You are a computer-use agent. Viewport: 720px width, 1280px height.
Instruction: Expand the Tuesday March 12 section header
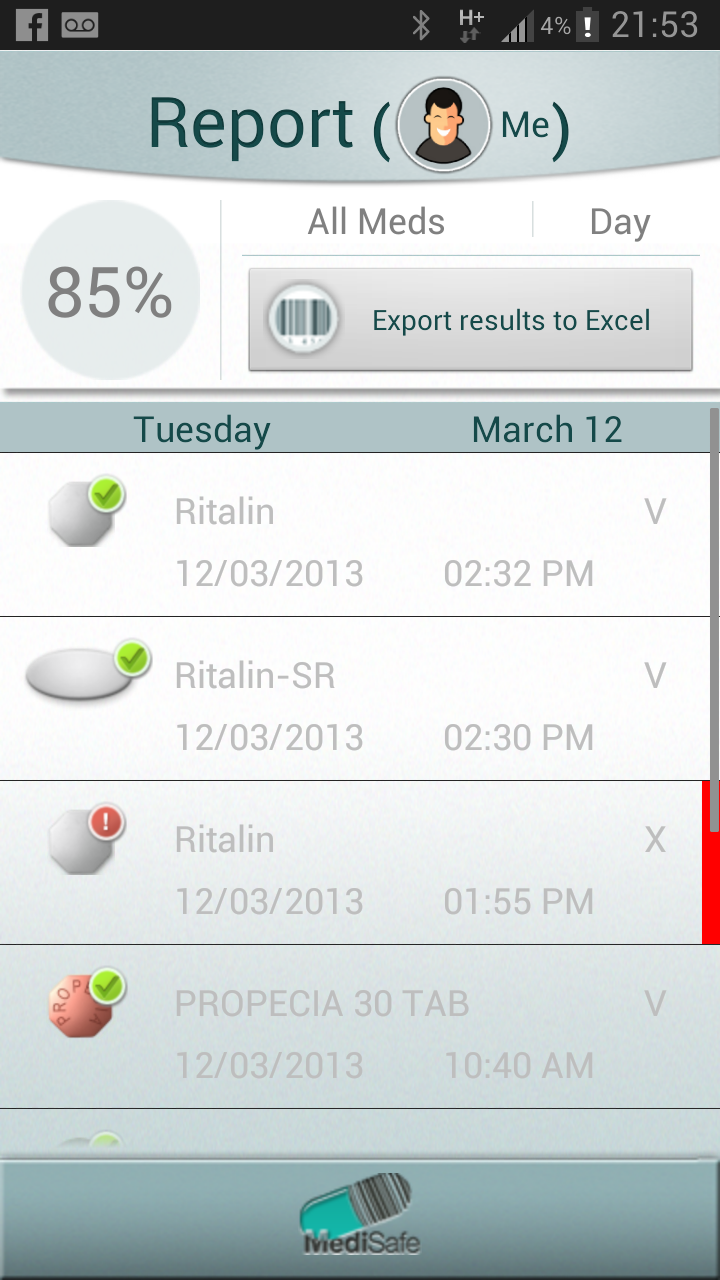pyautogui.click(x=360, y=428)
